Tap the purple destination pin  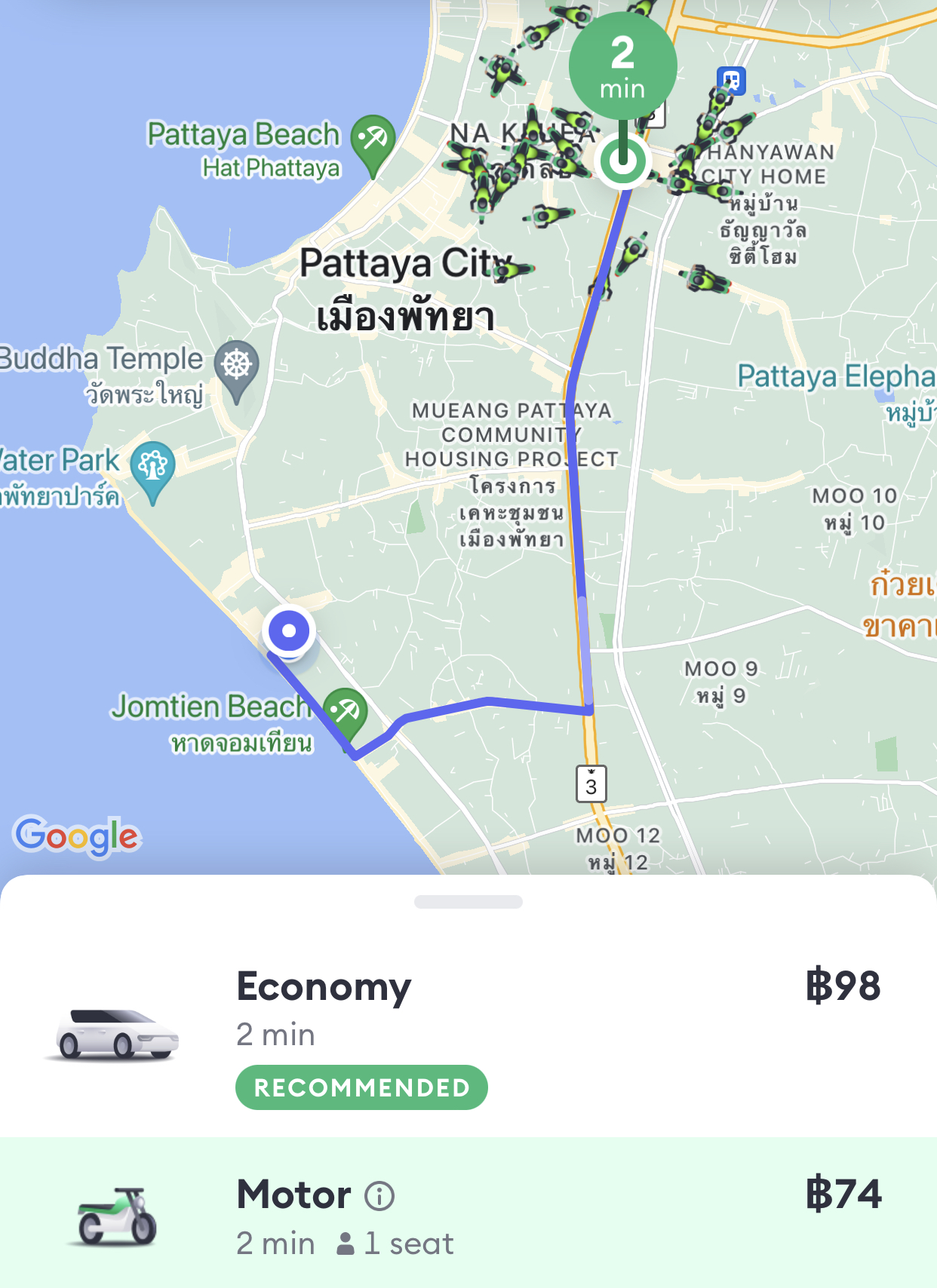coord(289,630)
